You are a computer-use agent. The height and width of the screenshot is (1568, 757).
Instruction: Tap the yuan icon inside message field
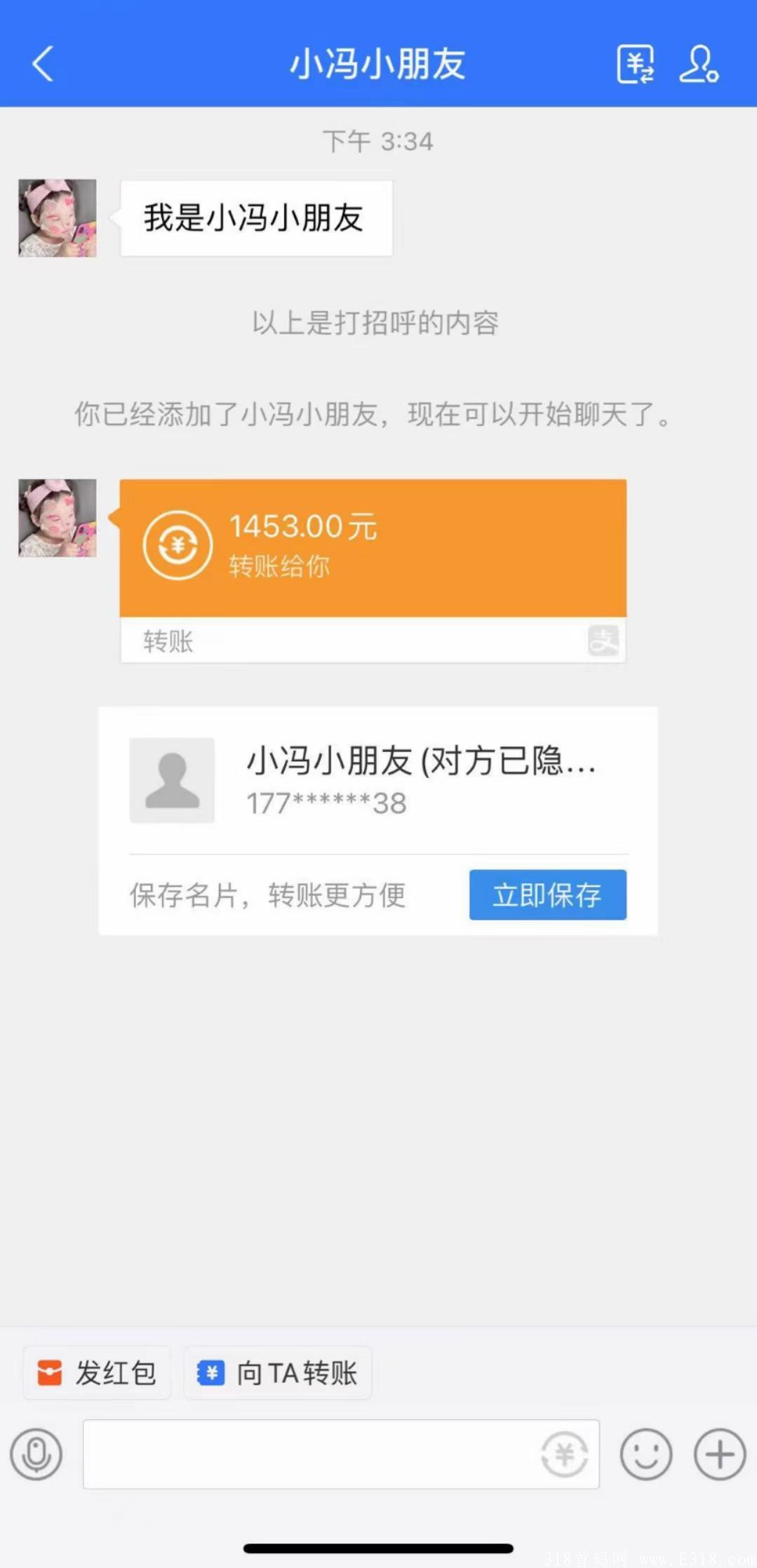pyautogui.click(x=564, y=1454)
